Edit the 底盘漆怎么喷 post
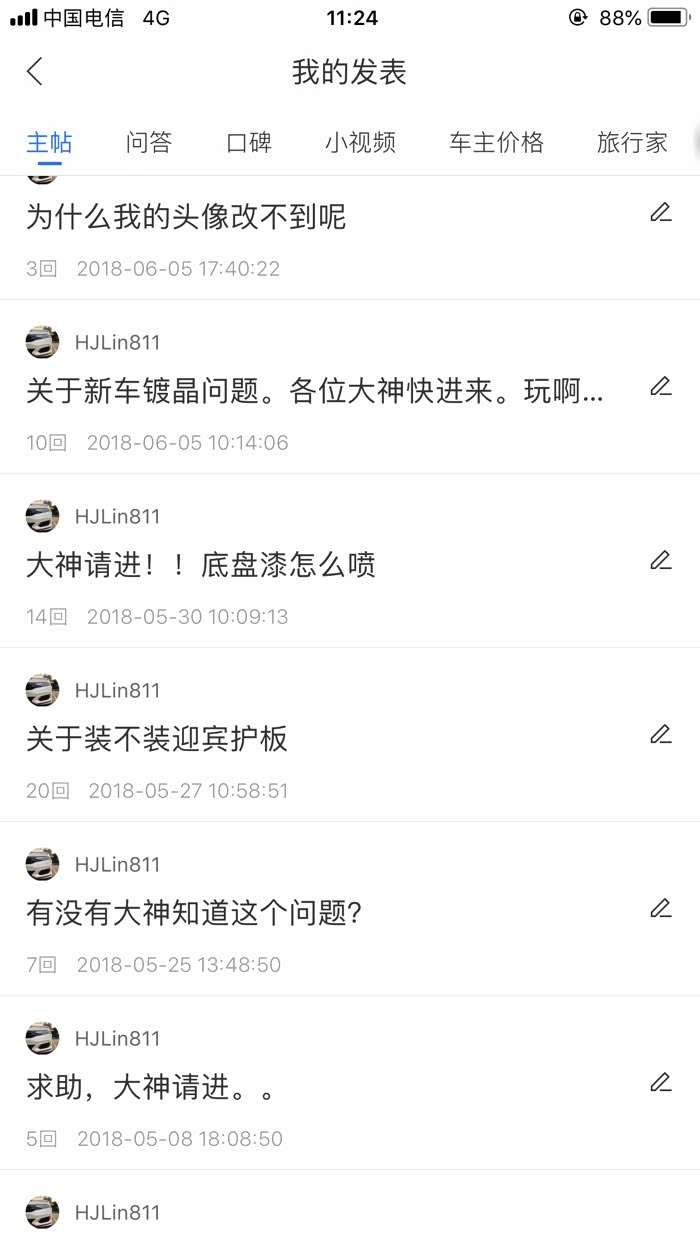 [x=660, y=560]
